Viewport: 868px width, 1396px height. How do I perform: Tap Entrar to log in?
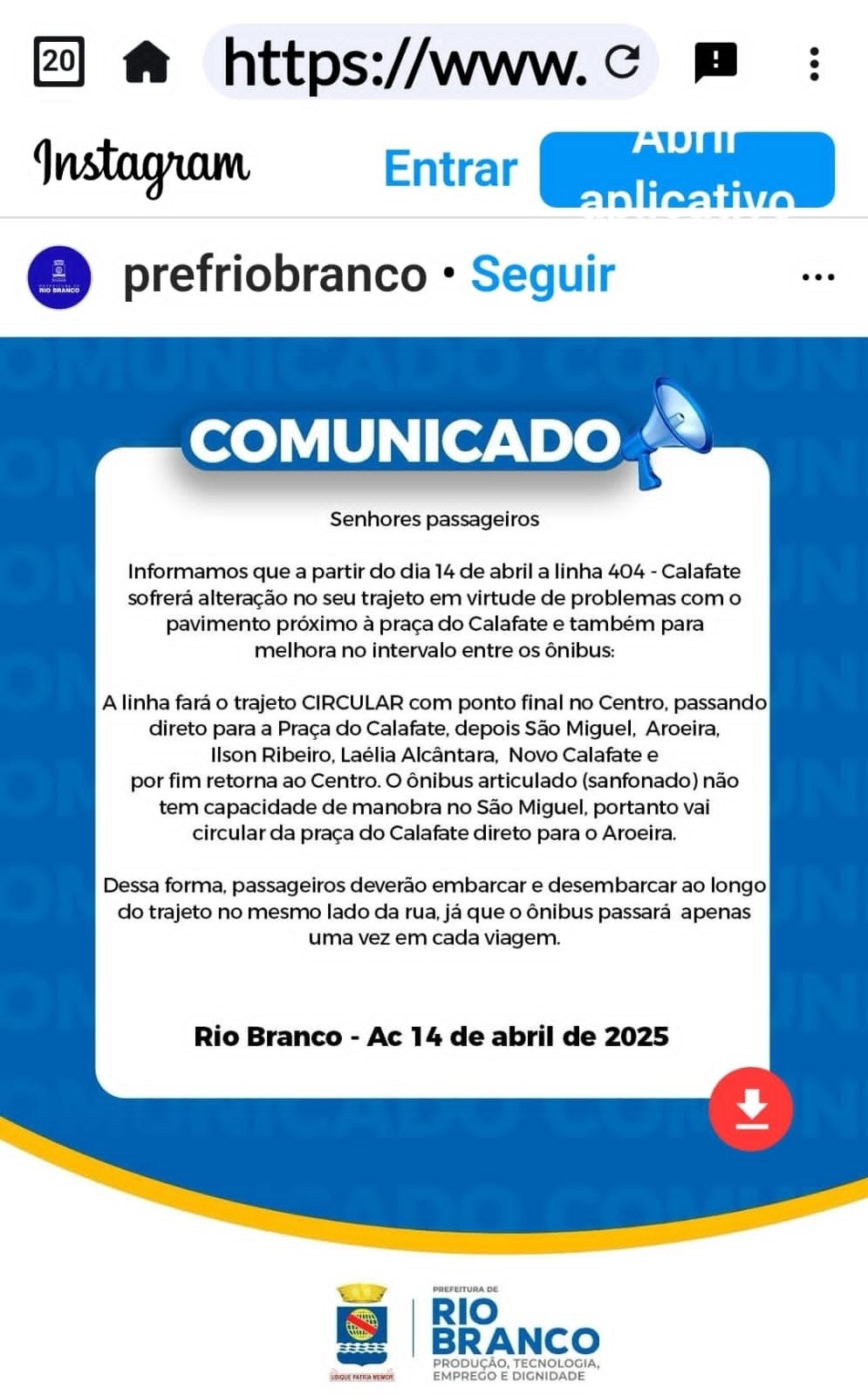point(450,168)
